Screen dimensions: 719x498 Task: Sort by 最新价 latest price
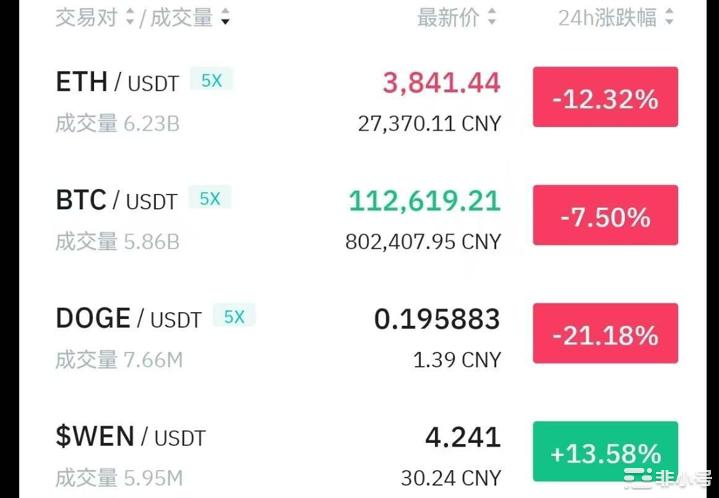coord(455,17)
